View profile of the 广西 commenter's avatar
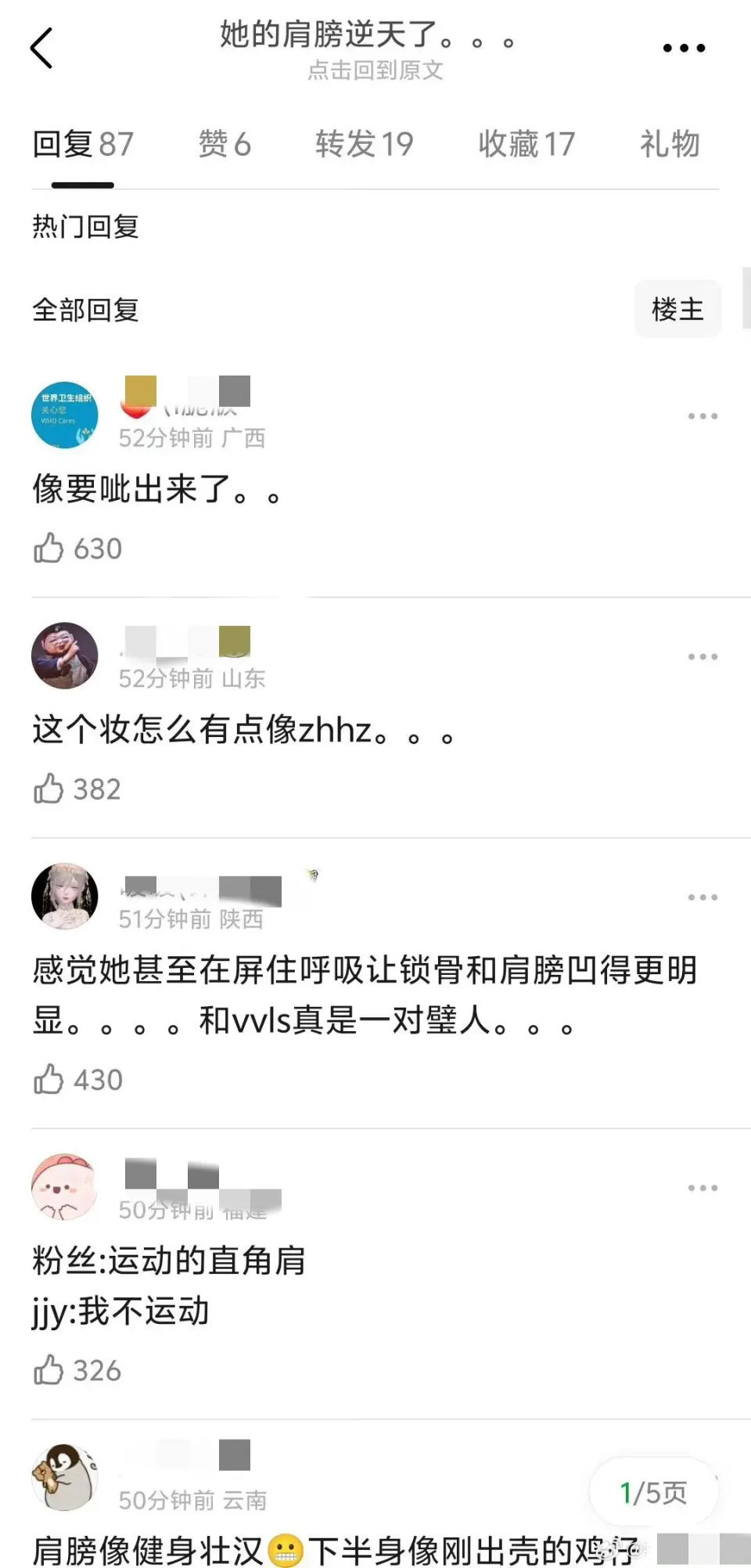The width and height of the screenshot is (751, 1568). point(64,415)
